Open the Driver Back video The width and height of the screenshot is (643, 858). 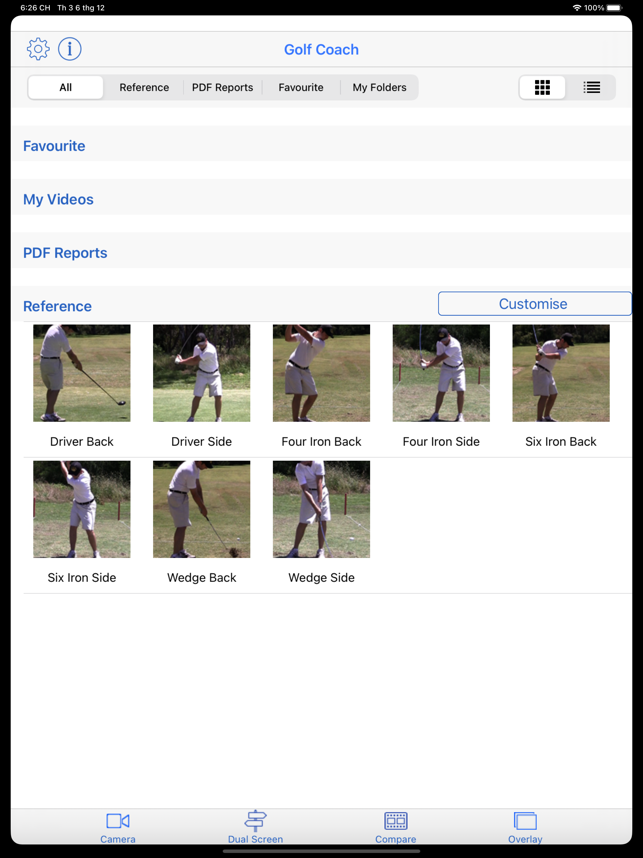(x=82, y=373)
